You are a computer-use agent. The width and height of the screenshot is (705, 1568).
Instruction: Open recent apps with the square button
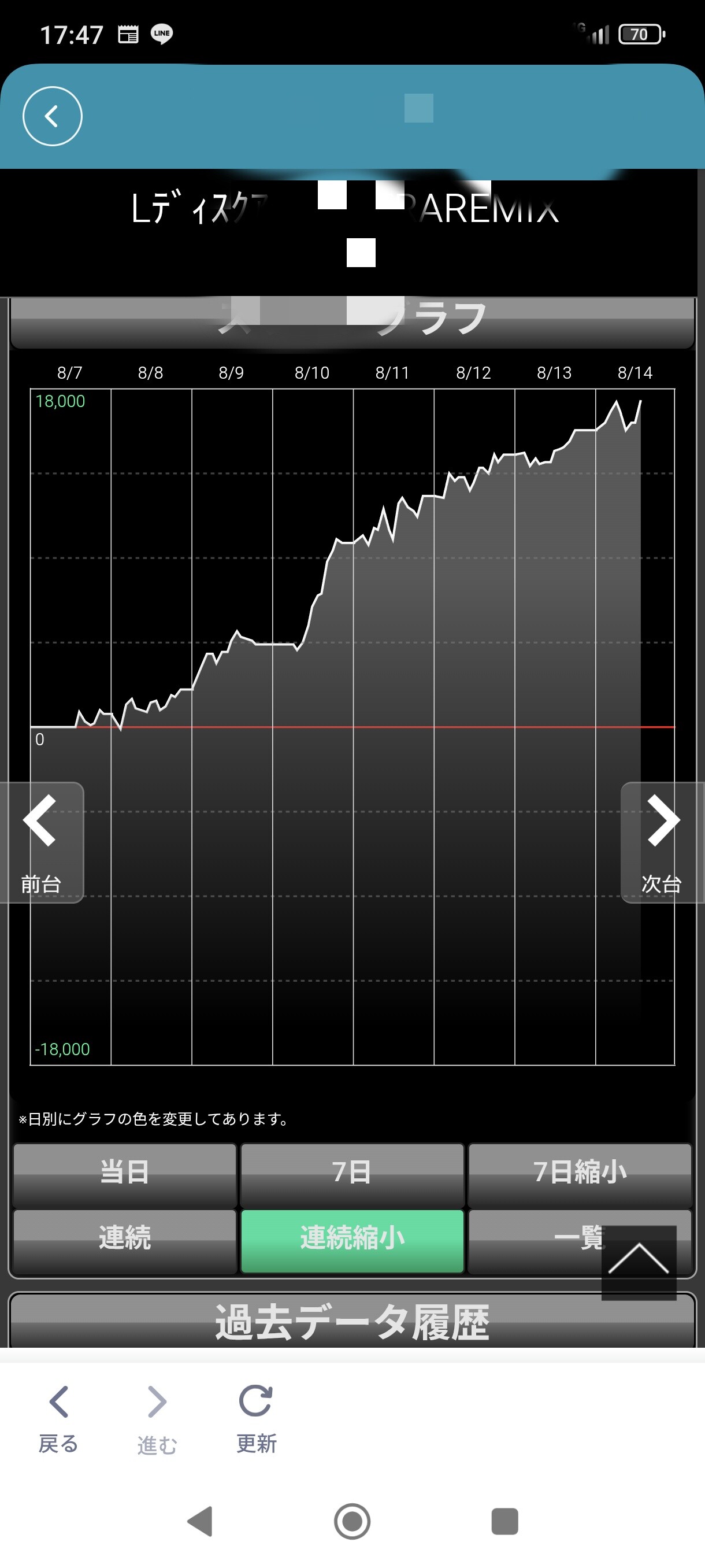[x=504, y=1521]
